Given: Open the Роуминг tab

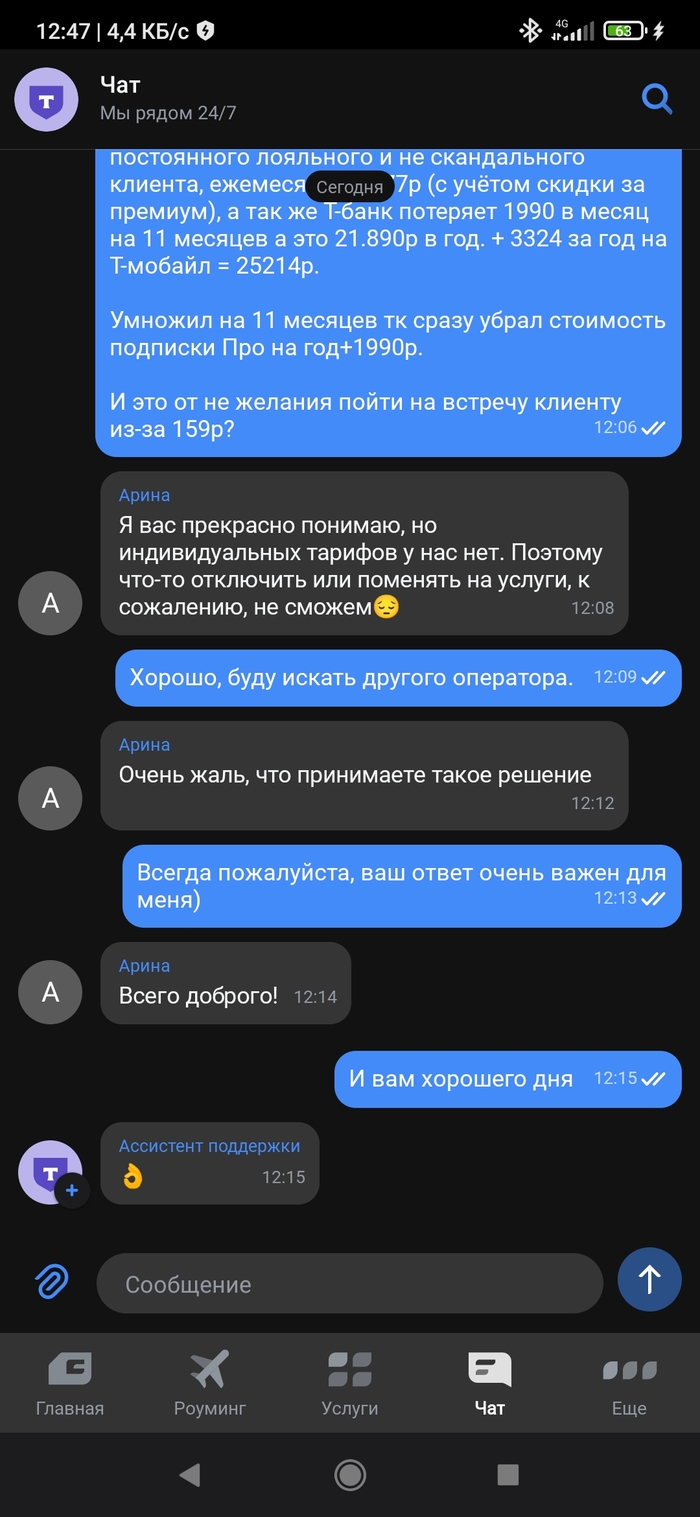Looking at the screenshot, I should tap(210, 1382).
